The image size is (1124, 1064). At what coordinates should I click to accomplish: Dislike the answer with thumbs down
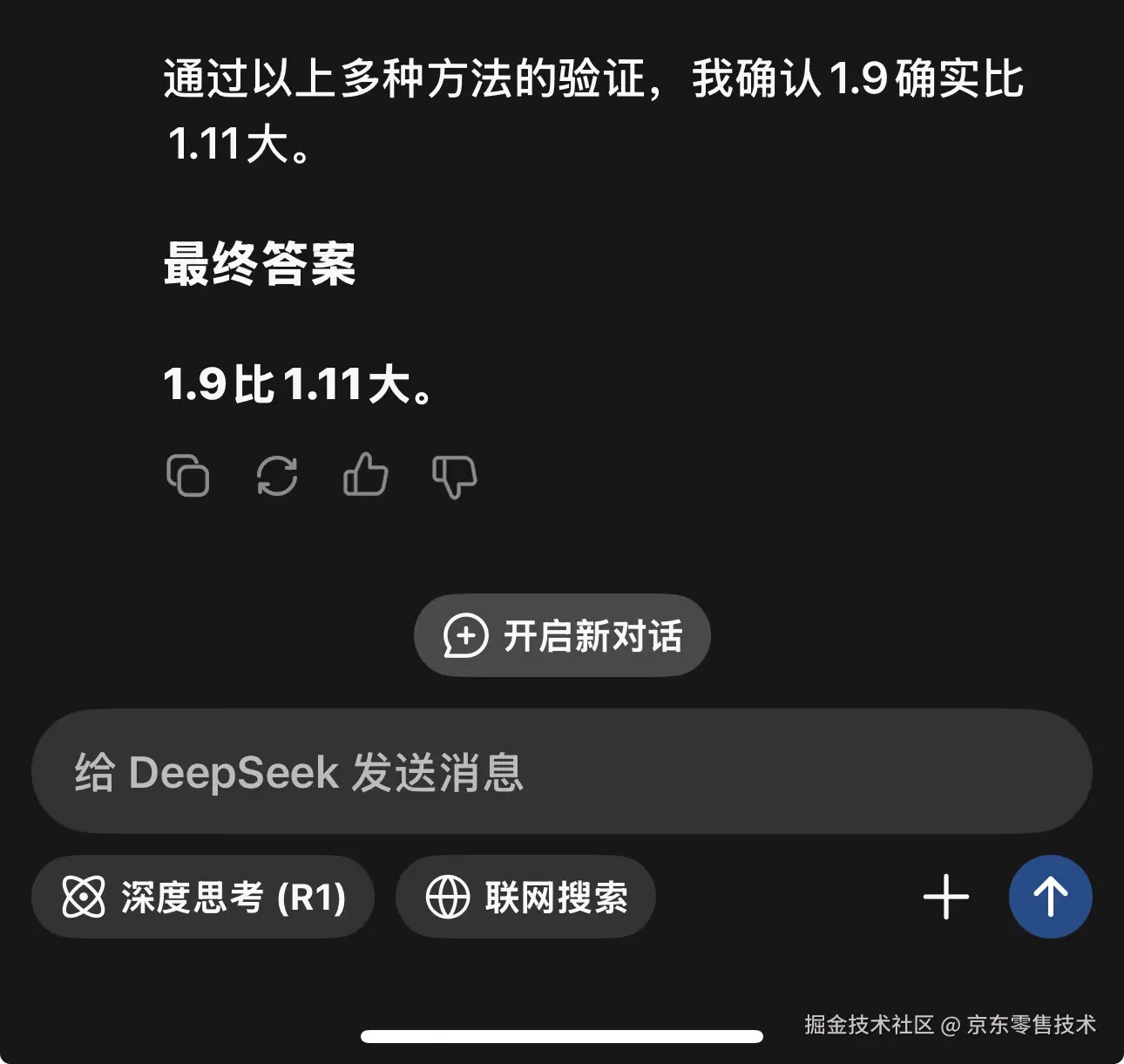pos(455,476)
